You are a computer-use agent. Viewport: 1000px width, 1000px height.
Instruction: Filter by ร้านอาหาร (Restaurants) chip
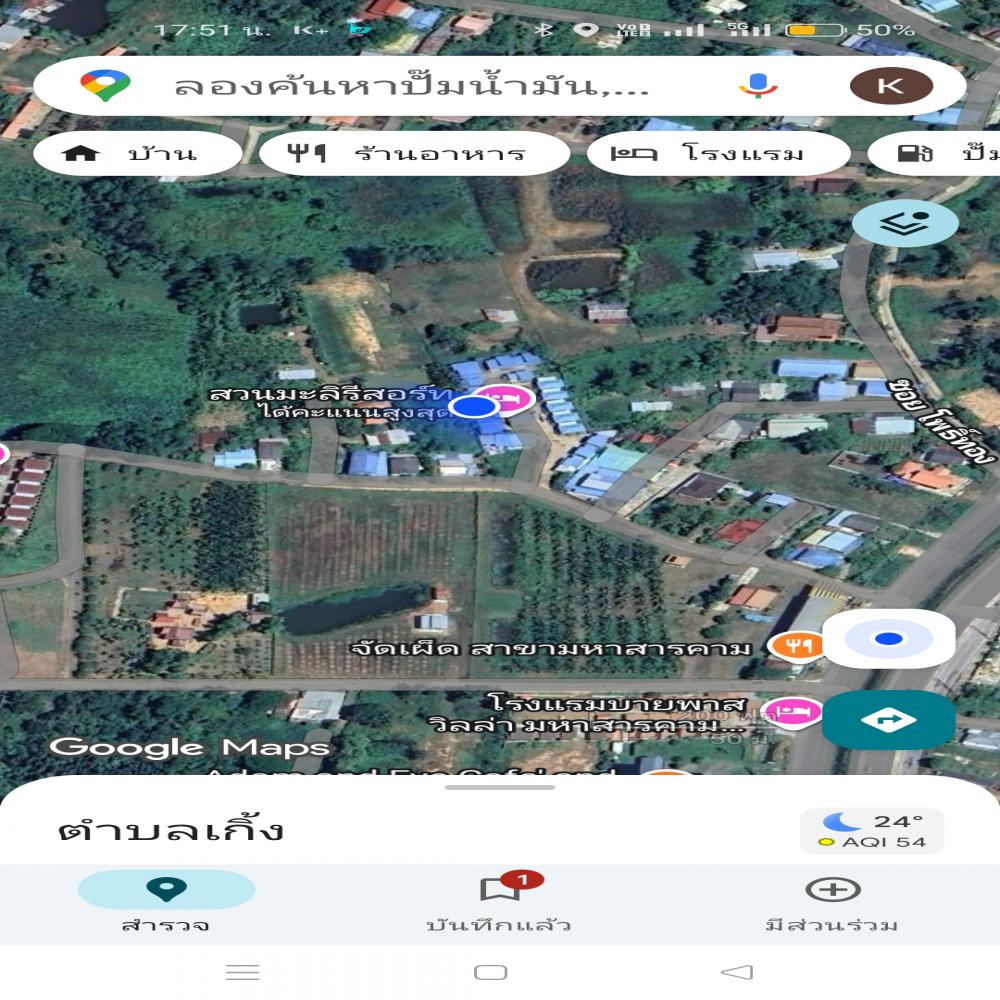414,154
